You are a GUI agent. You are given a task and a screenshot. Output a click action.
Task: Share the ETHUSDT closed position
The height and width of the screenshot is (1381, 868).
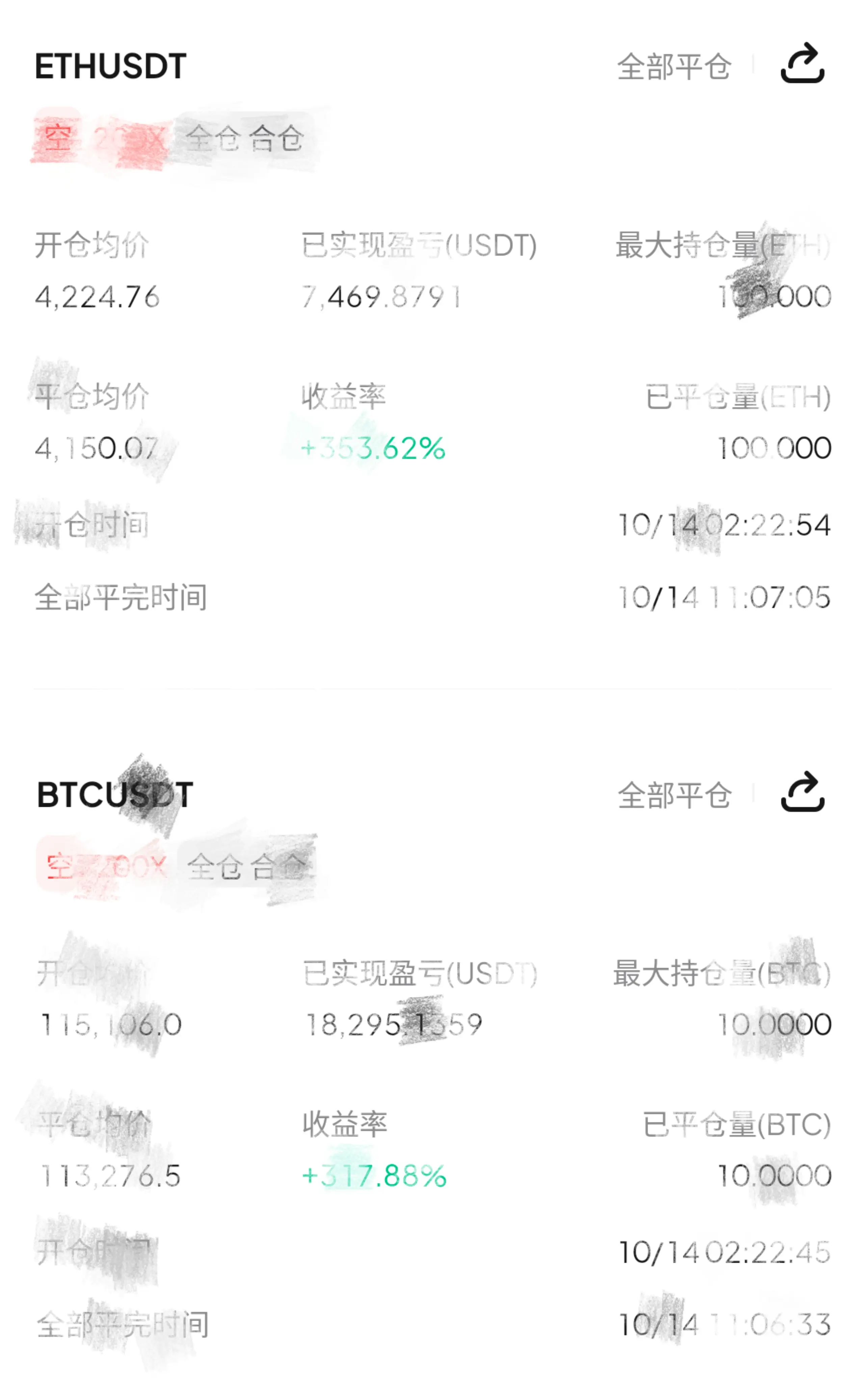point(802,64)
